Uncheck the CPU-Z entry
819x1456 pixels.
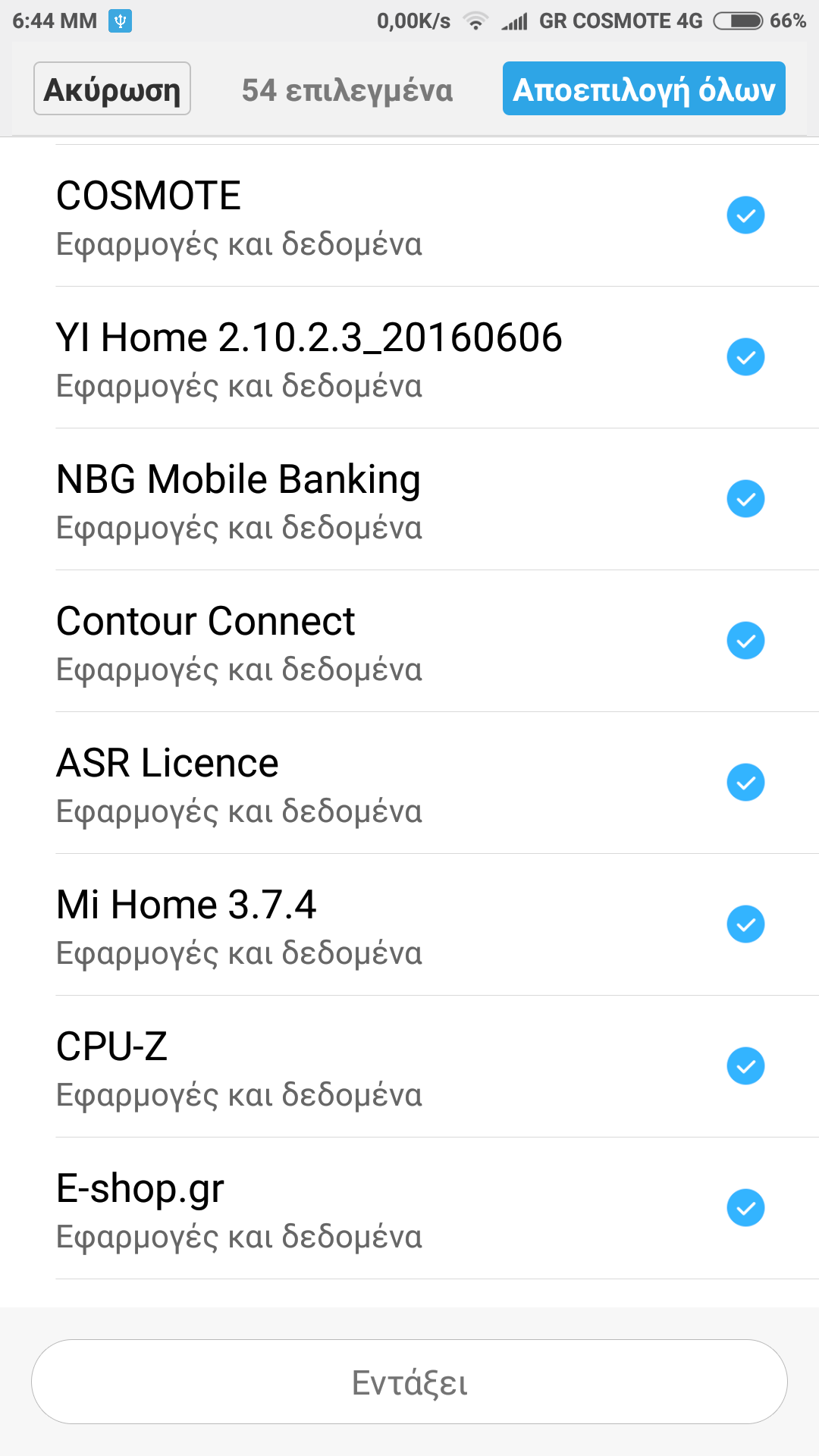click(x=745, y=1066)
